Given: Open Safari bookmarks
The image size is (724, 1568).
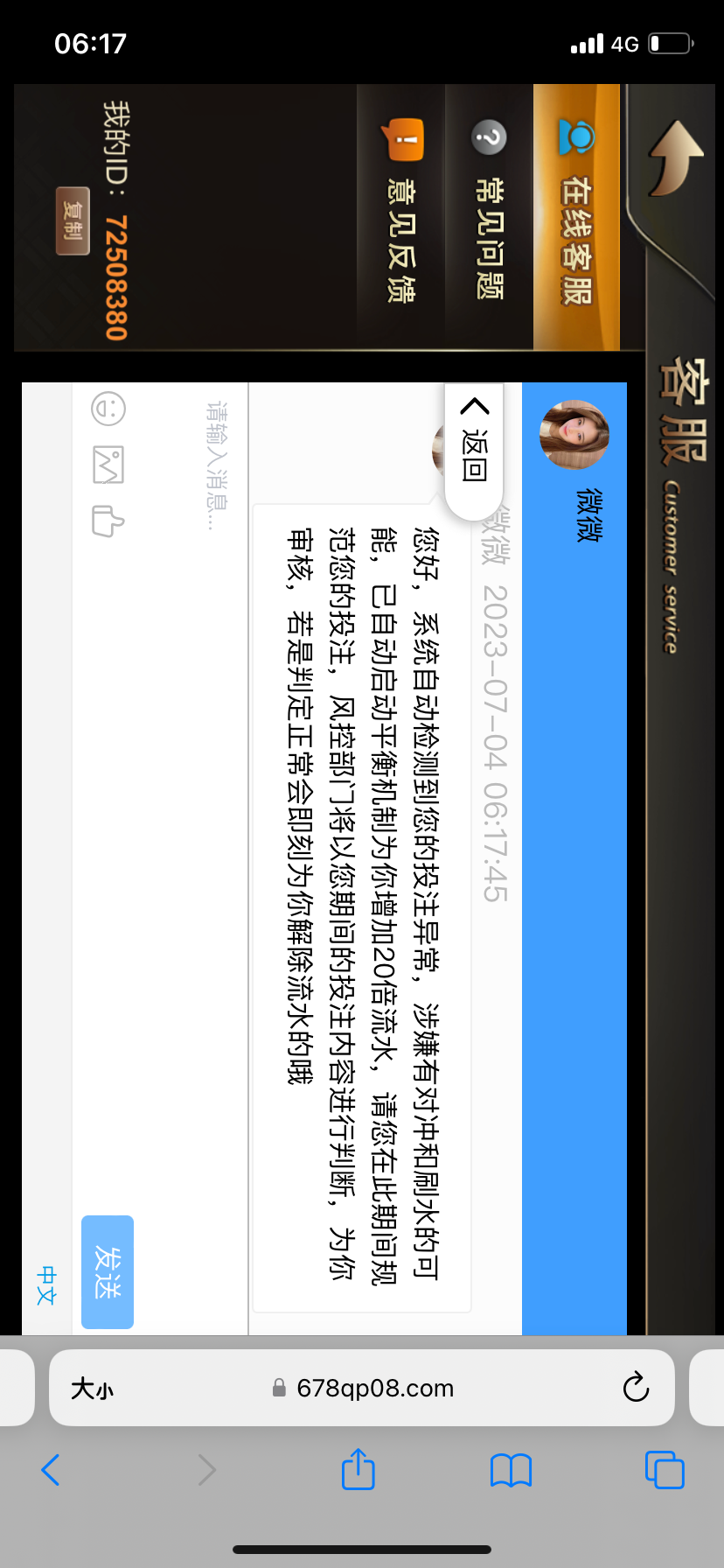Looking at the screenshot, I should click(512, 1470).
